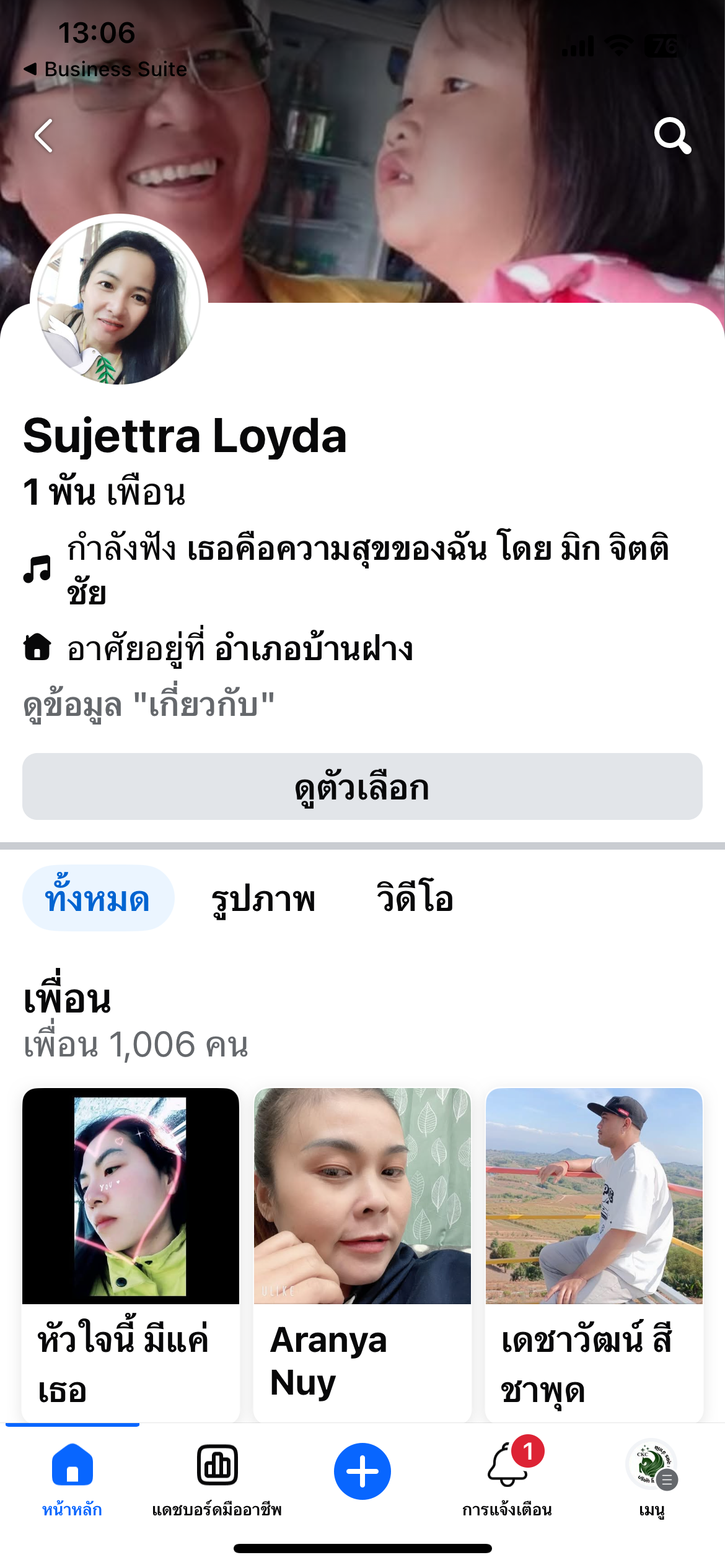Image resolution: width=725 pixels, height=1568 pixels.
Task: Go to the หน้าหลัก home tab
Action: [72, 1478]
